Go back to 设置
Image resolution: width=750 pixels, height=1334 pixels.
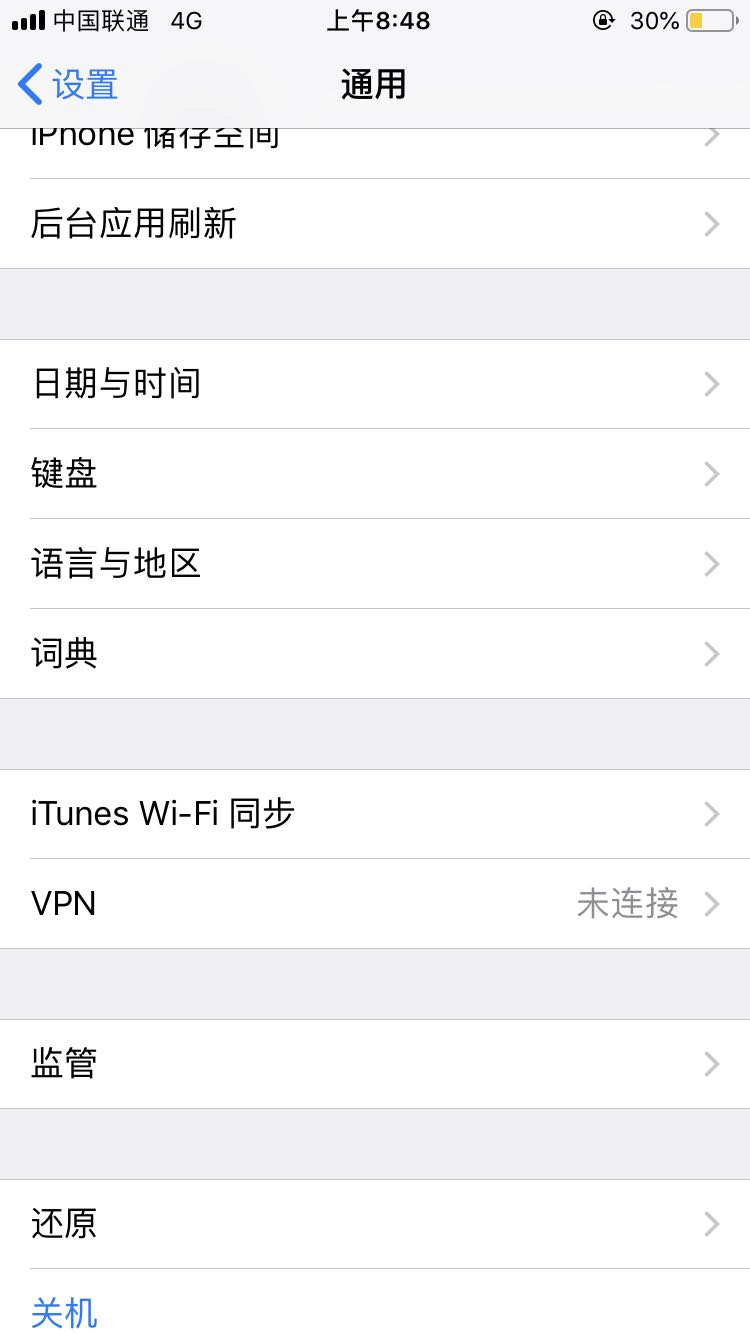click(68, 85)
